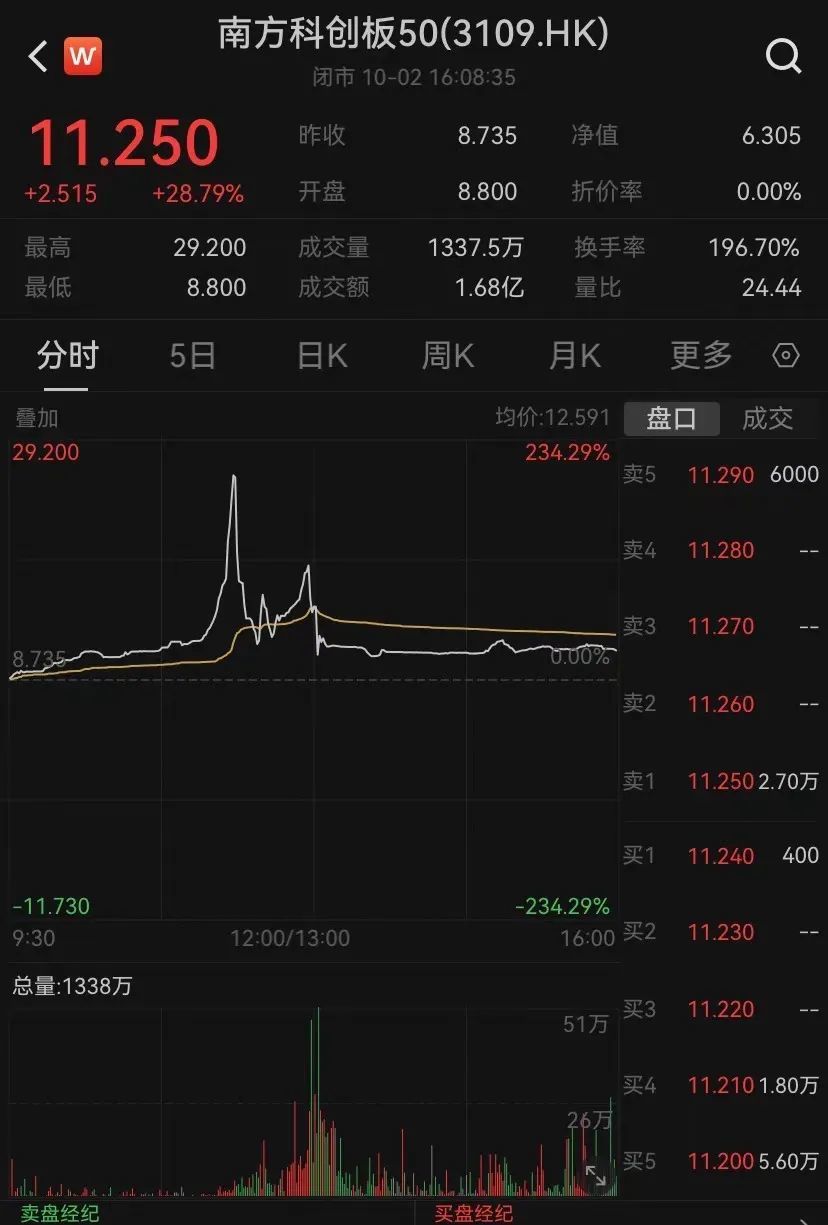Open the 卖盘经纪 broker list
Viewport: 828px width, 1225px height.
point(60,1214)
